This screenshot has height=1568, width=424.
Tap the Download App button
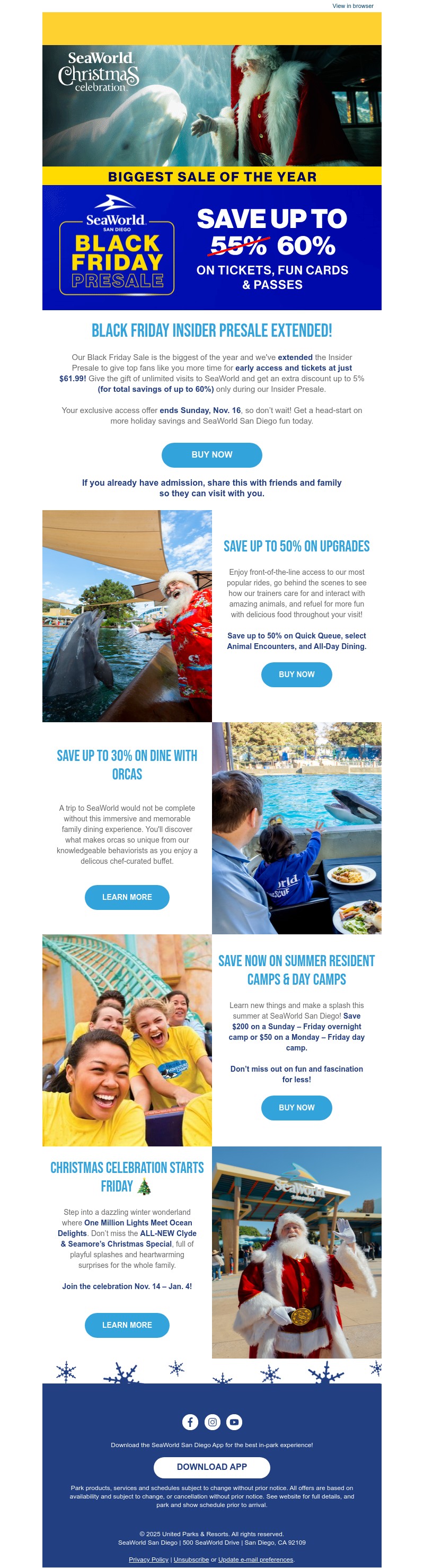pyautogui.click(x=211, y=1467)
